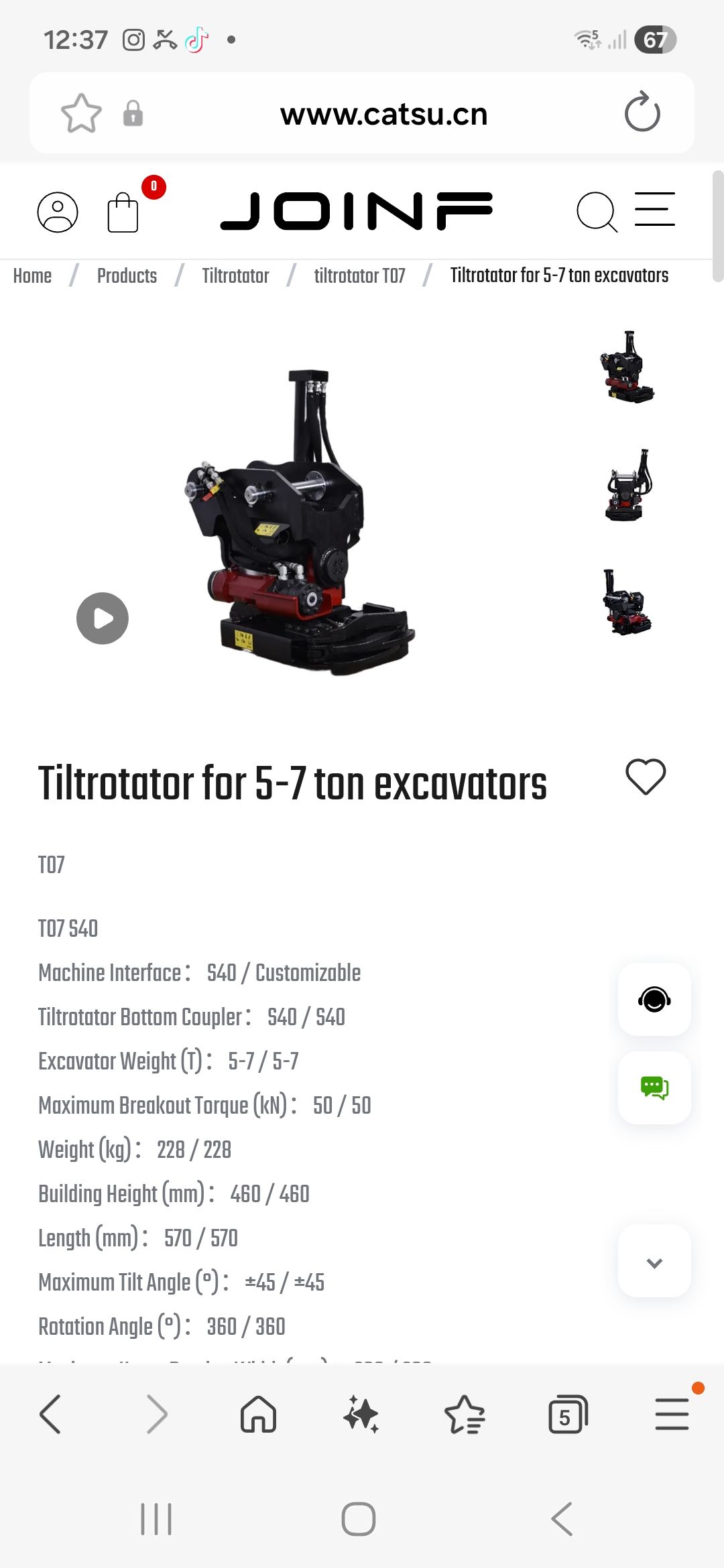This screenshot has height=1568, width=724.
Task: Play the product video
Action: coord(103,618)
